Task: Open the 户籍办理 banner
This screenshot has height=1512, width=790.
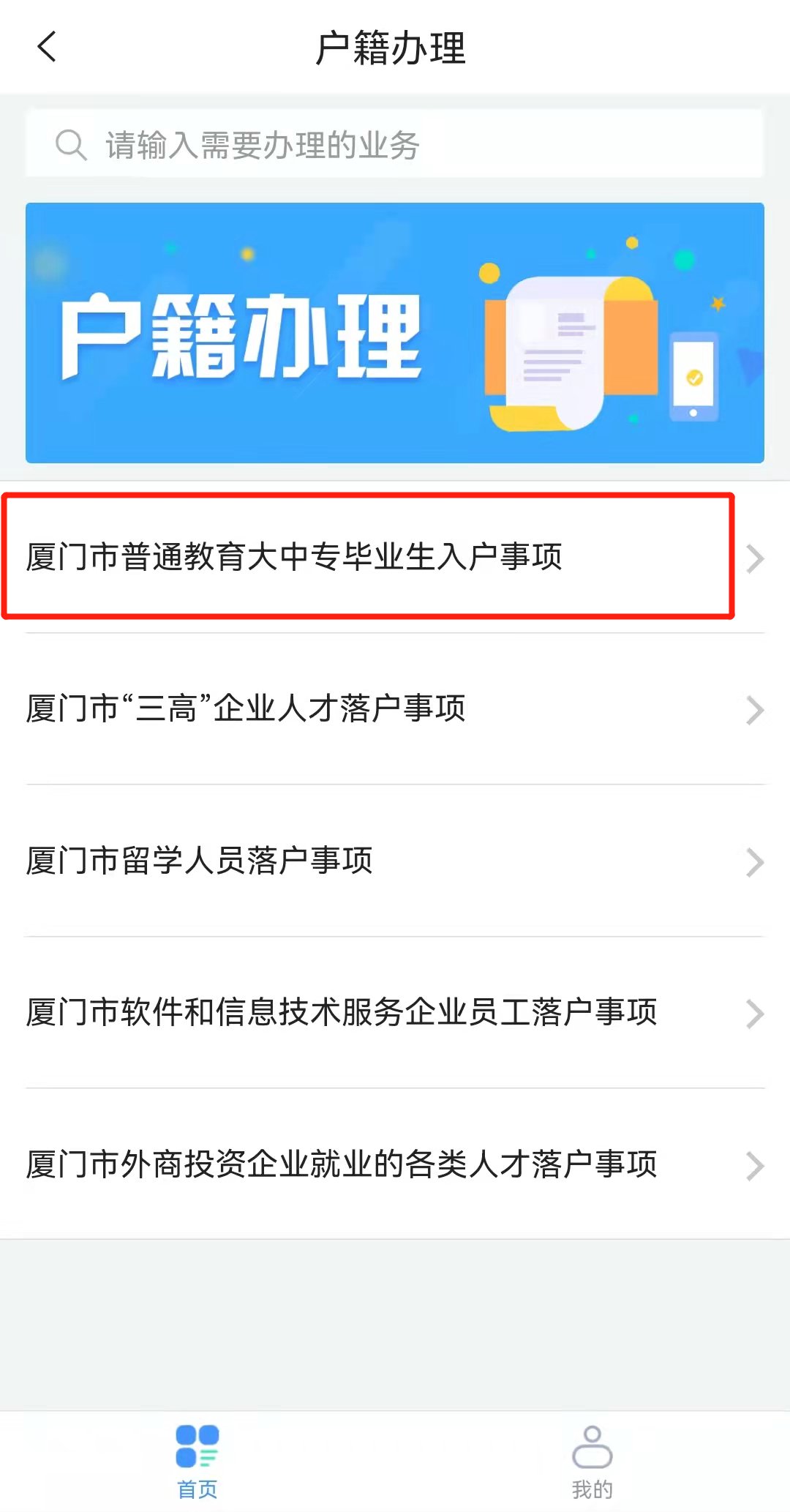Action: pos(395,333)
